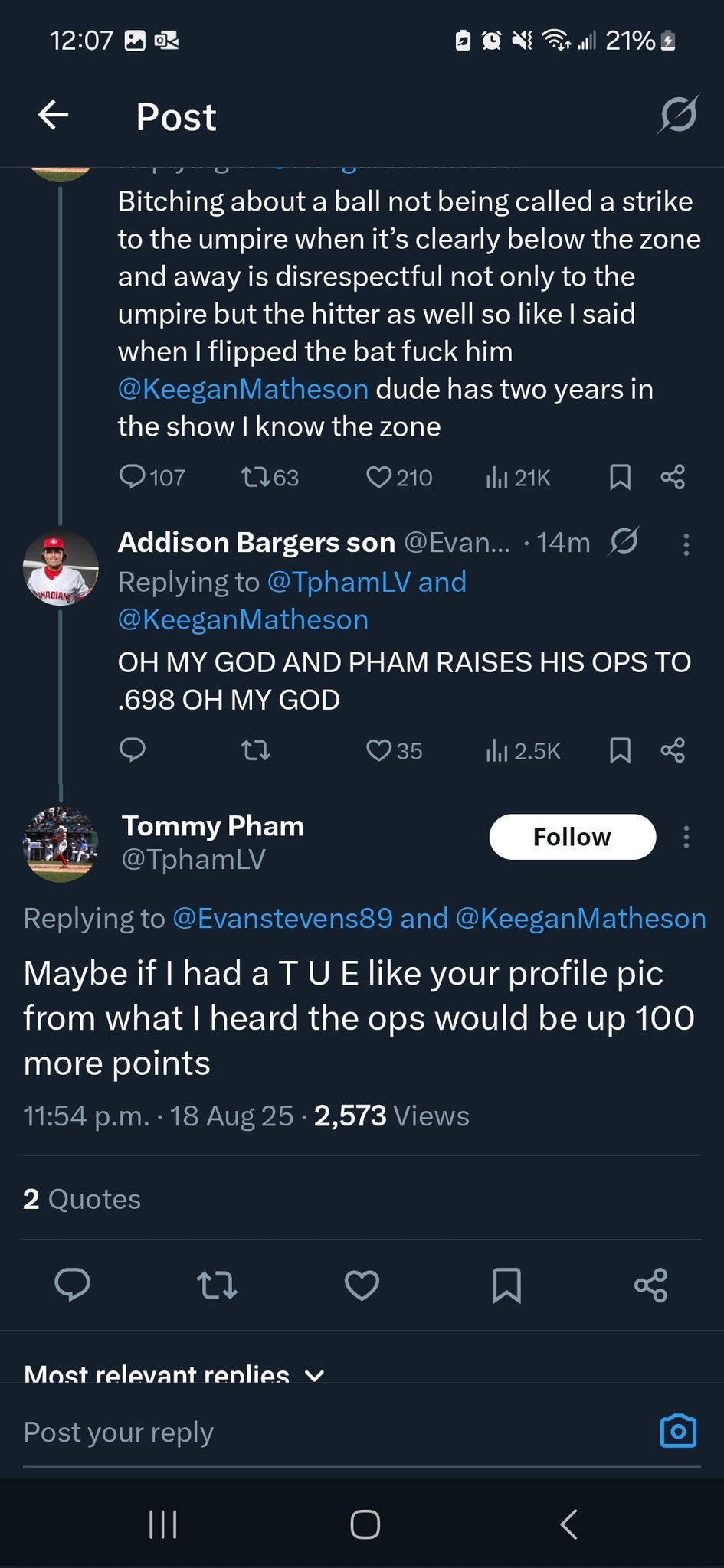Bookmark Addison Bargers son's reply
This screenshot has width=724, height=1568.
[620, 750]
